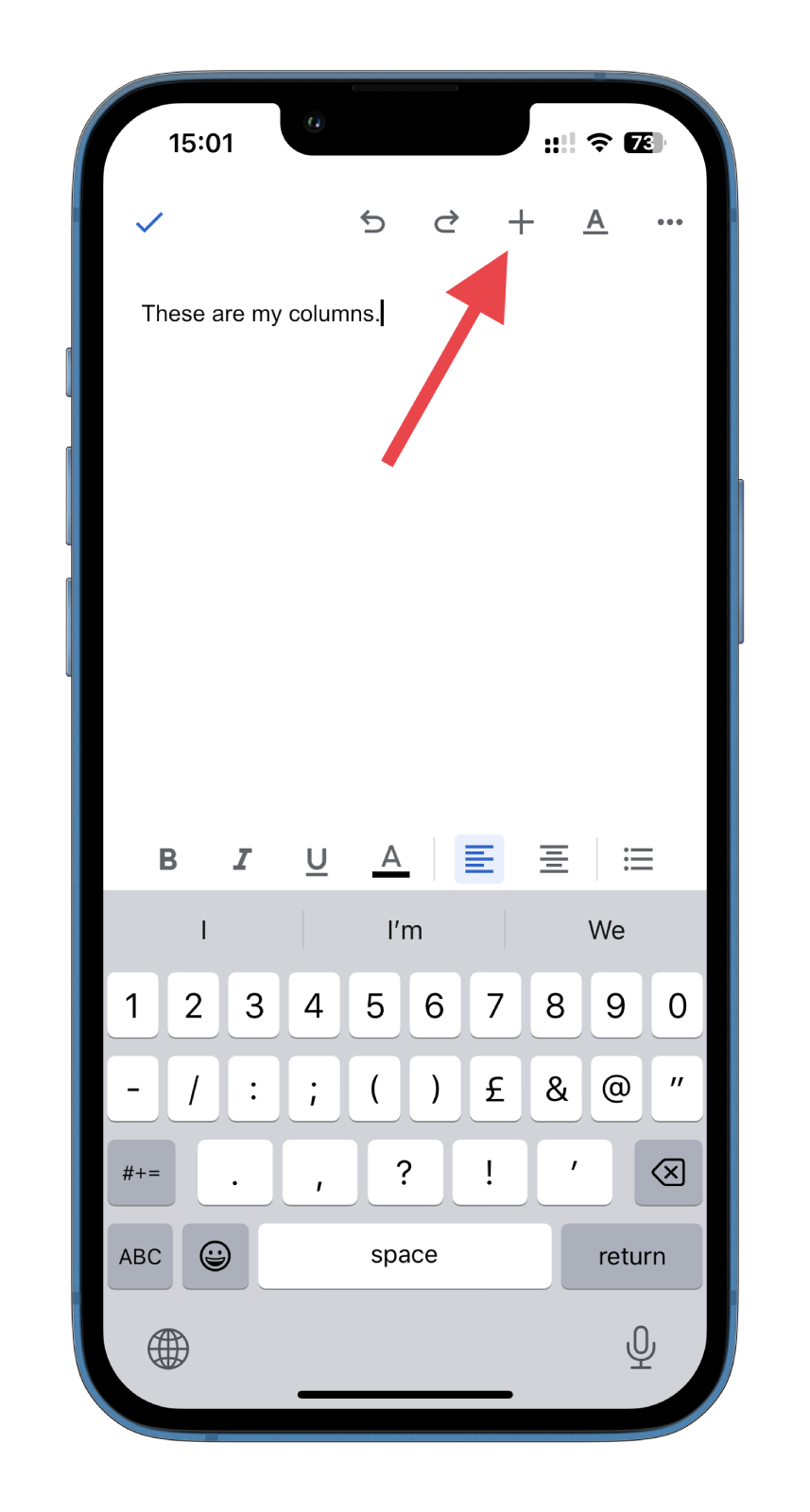The image size is (810, 1512).
Task: Toggle italic formatting
Action: point(242,859)
